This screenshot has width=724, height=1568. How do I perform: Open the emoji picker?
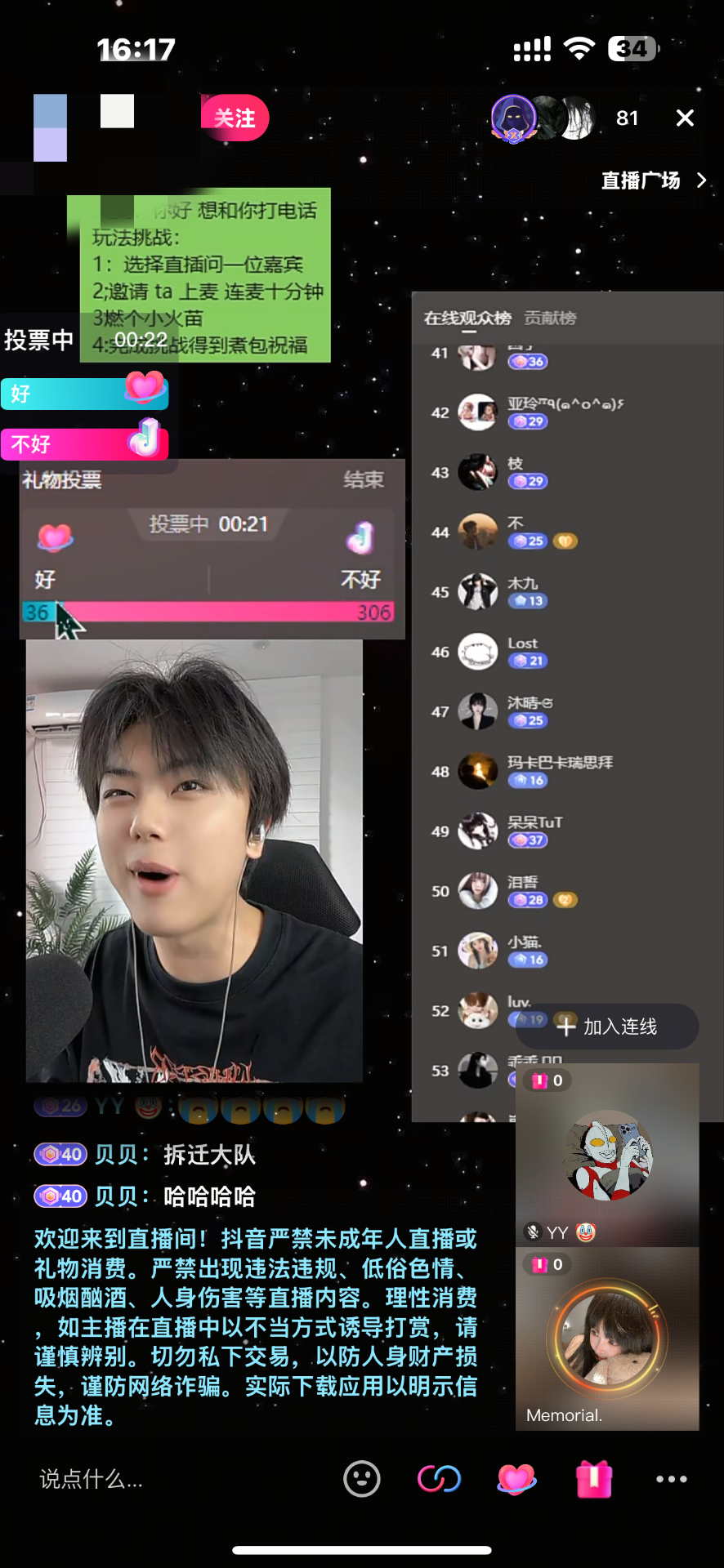click(x=361, y=1479)
